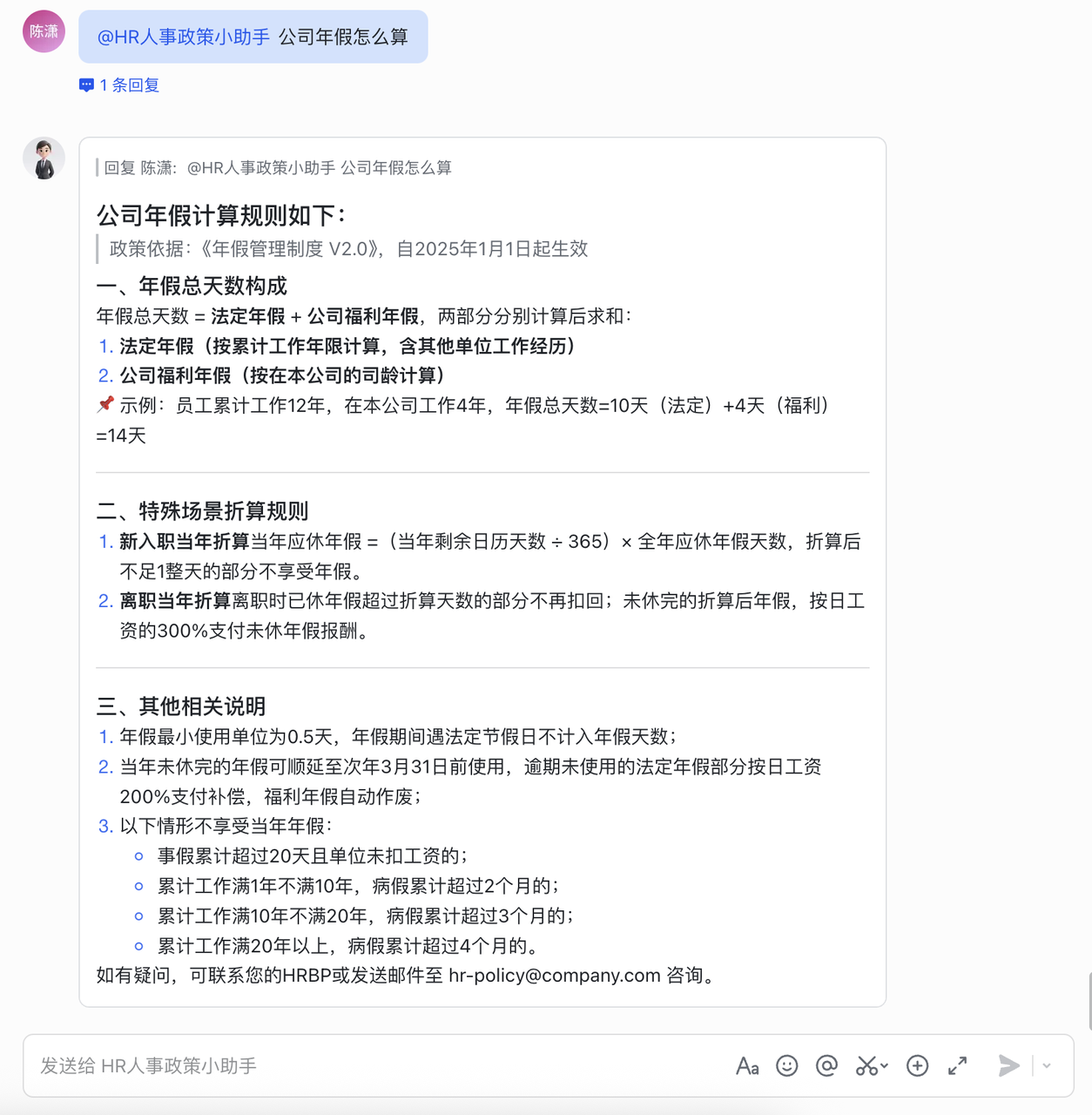Viewport: 1092px width, 1115px height.
Task: Expand the message editor to full size
Action: 958,1065
